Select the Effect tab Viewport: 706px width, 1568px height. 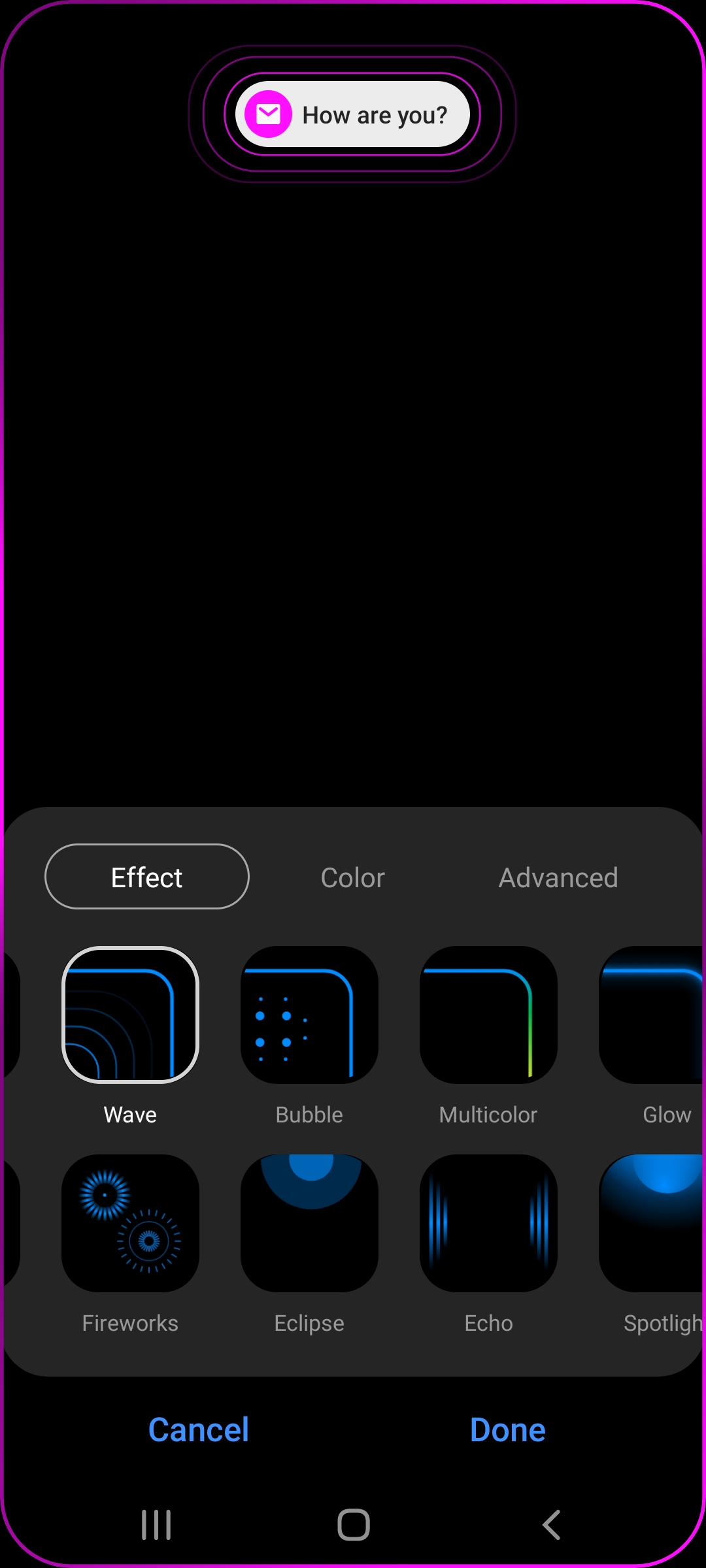(x=147, y=877)
